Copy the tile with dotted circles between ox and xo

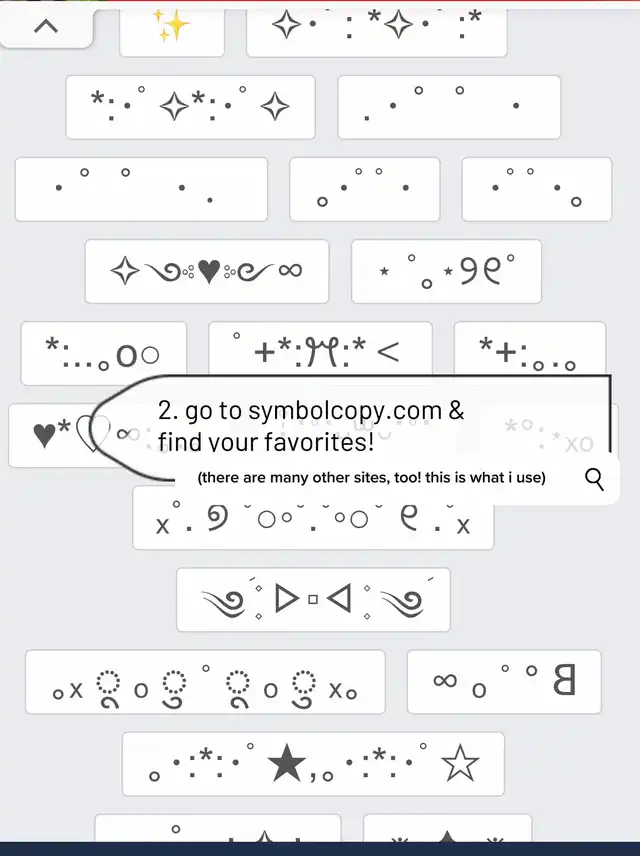pos(205,682)
